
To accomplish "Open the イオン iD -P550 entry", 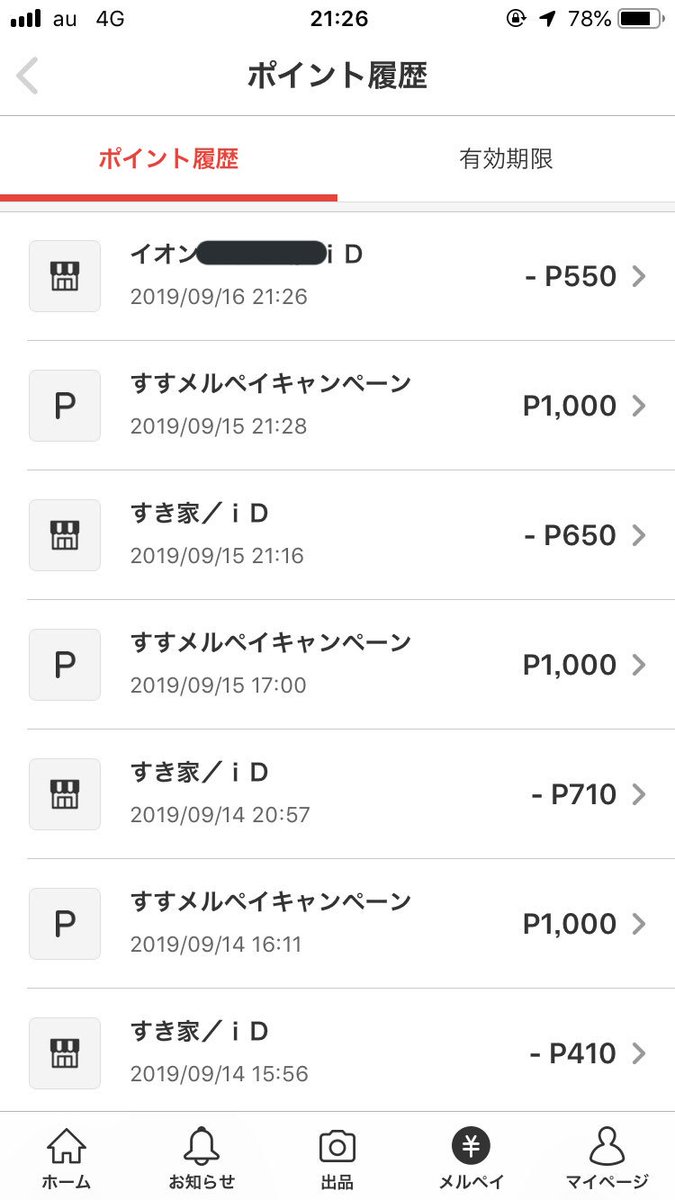I will [x=337, y=276].
